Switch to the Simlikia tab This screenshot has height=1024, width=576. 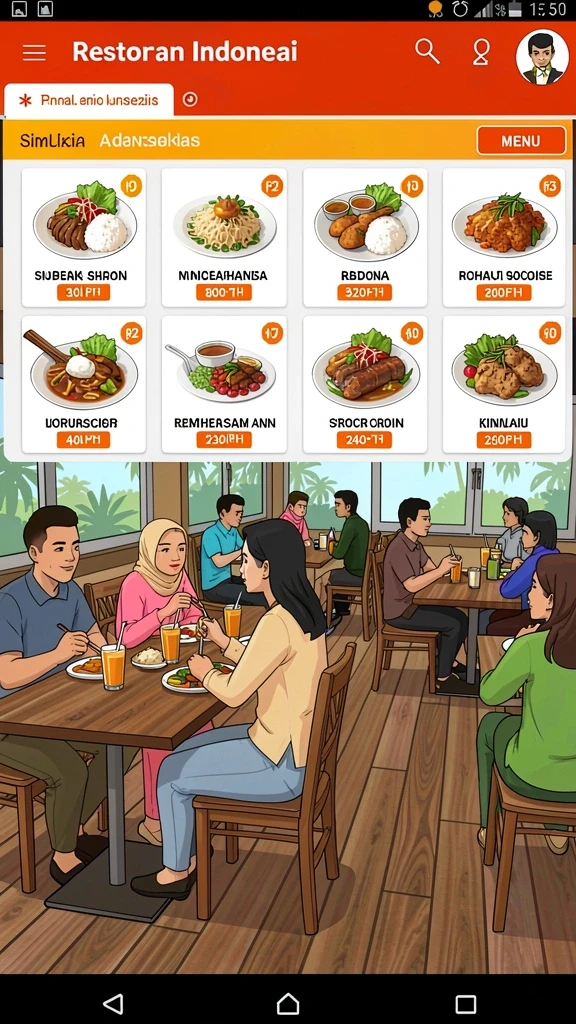coord(52,140)
